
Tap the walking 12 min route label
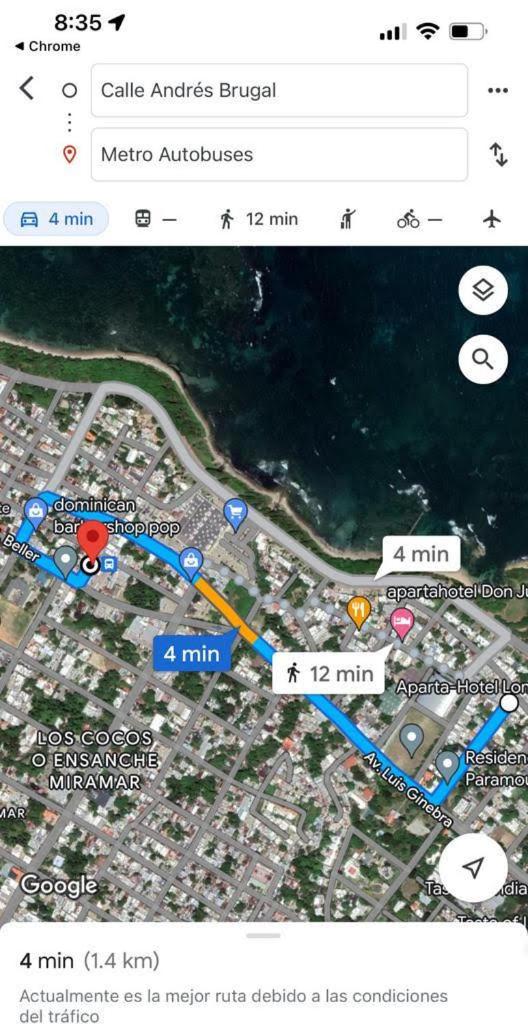click(332, 673)
